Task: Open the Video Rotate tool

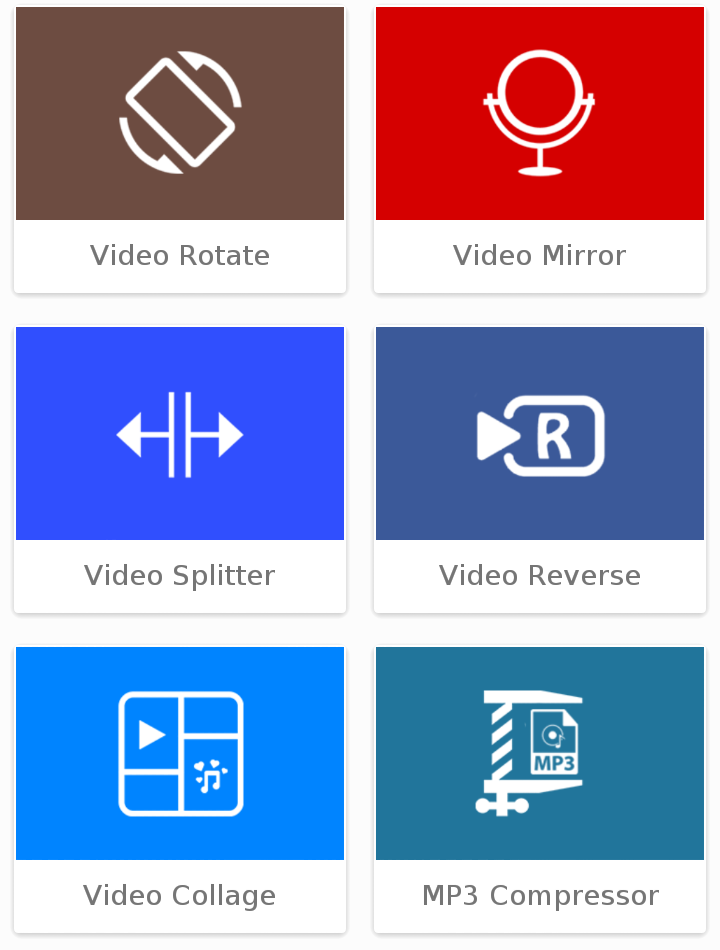Action: (x=180, y=150)
